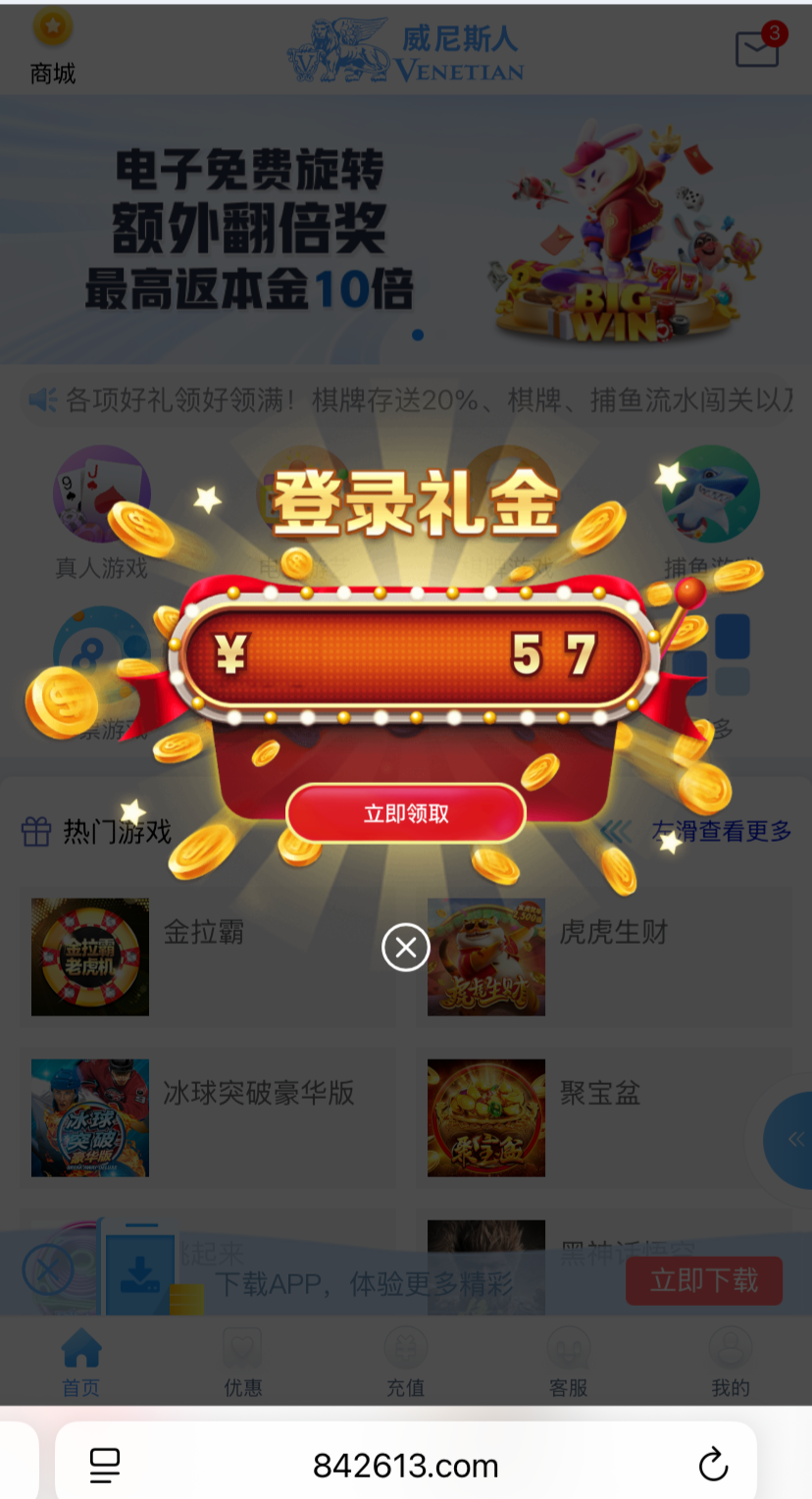Tap the 842613.com address bar
Viewport: 812px width, 1499px height.
(x=406, y=1466)
